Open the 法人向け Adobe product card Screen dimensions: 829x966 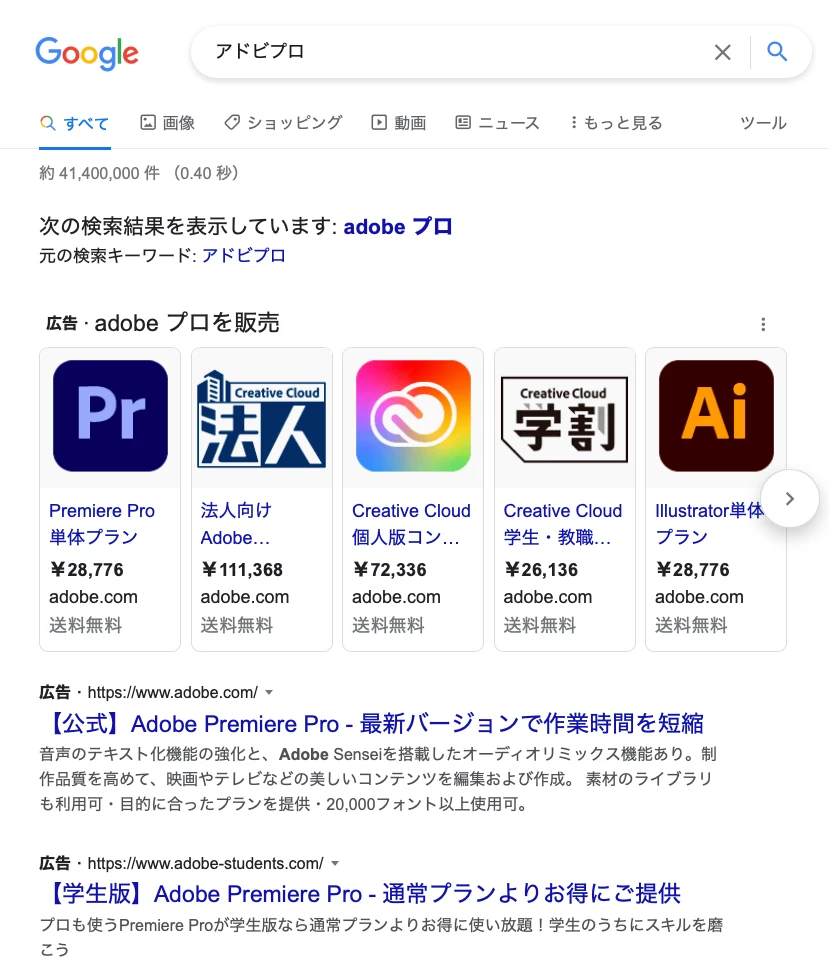[x=262, y=499]
